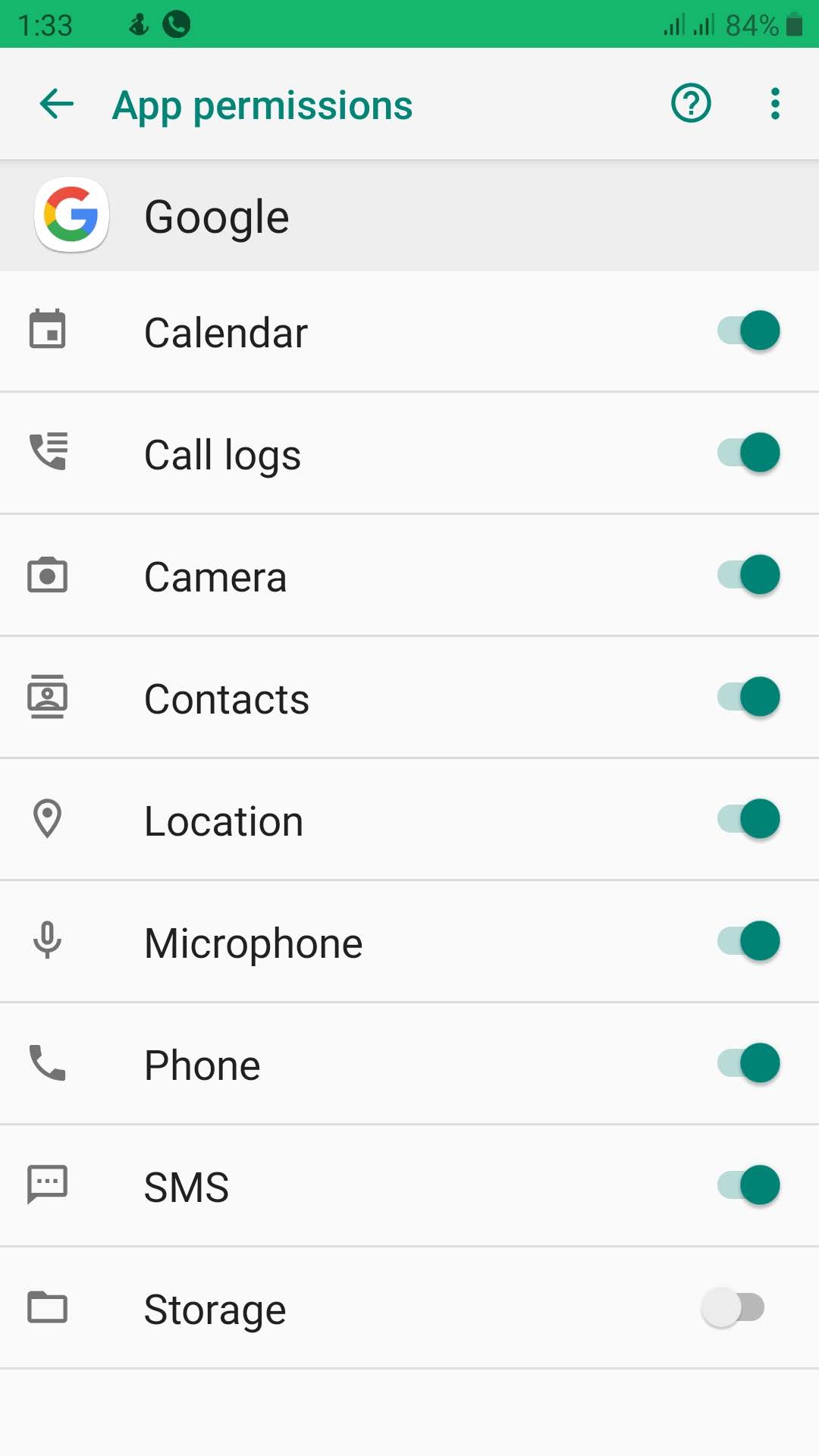Disable Call logs permission

748,453
